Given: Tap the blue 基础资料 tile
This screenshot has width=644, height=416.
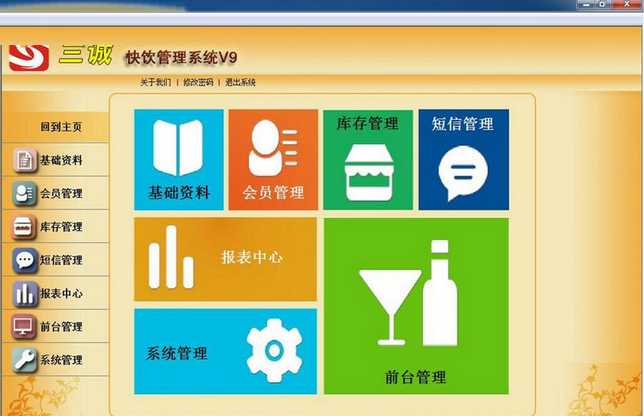Looking at the screenshot, I should point(179,159).
